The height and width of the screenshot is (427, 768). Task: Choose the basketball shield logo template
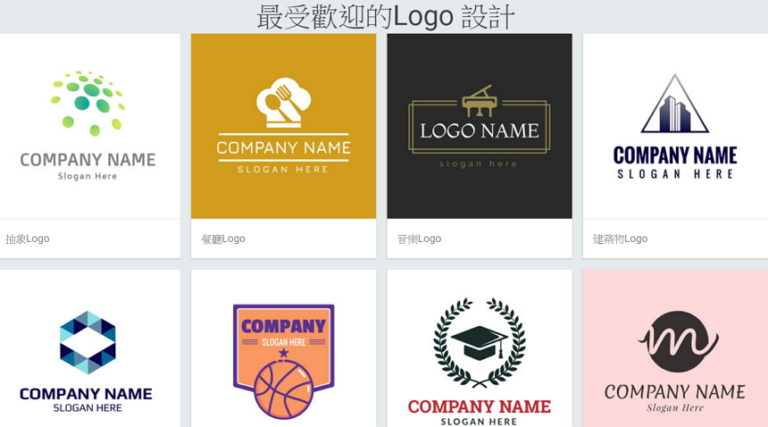284,350
